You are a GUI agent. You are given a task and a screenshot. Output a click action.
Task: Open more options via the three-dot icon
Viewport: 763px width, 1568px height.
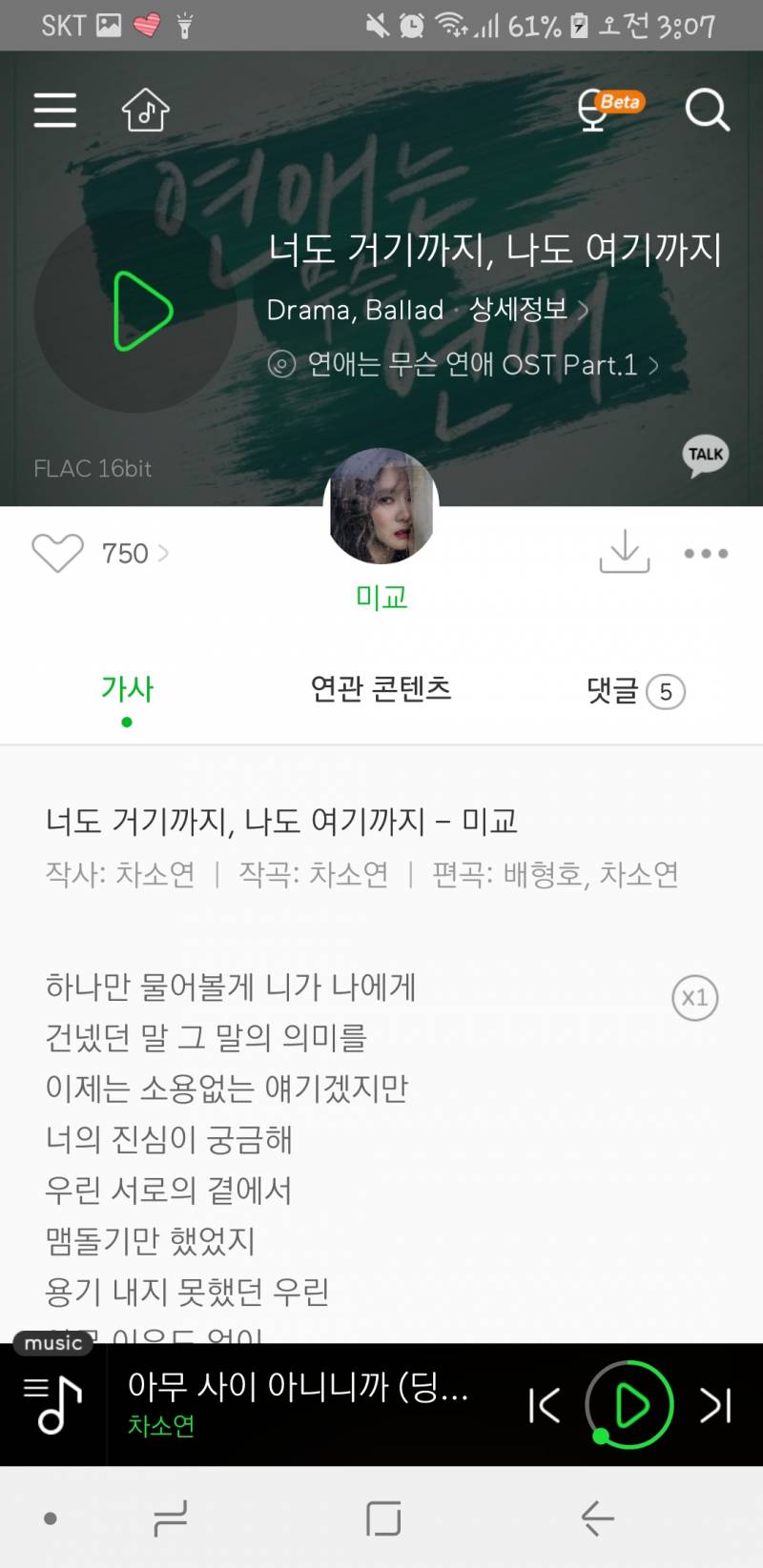(x=704, y=553)
